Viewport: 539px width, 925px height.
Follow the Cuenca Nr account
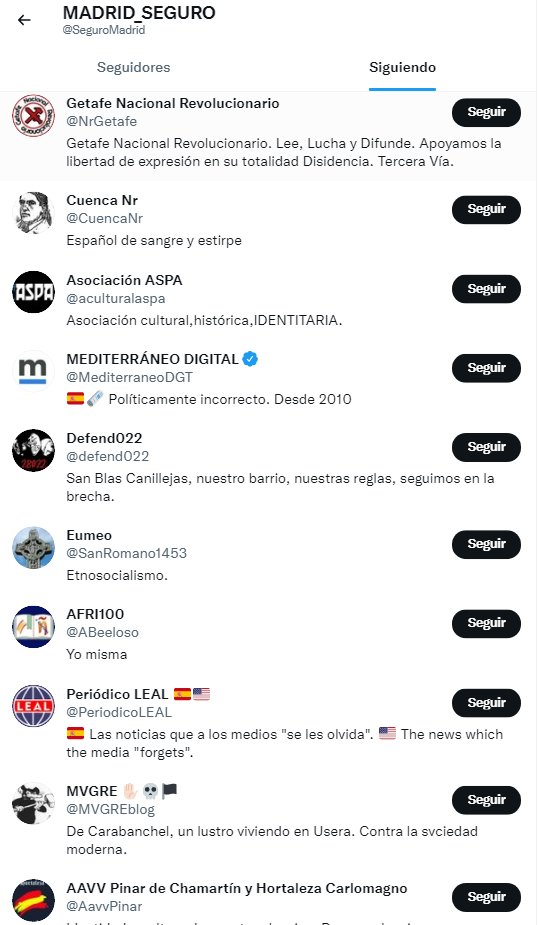[x=487, y=209]
